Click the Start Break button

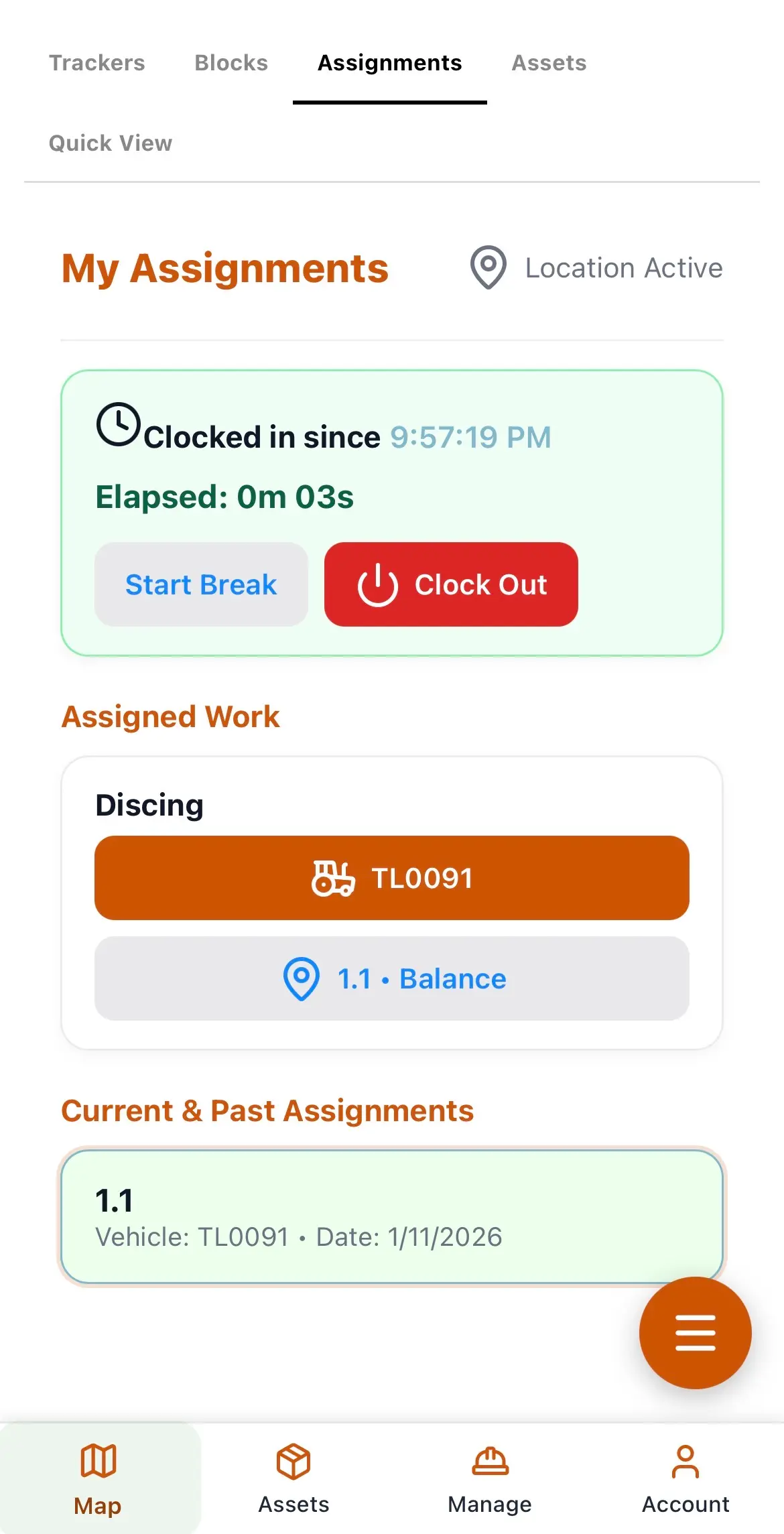(200, 584)
